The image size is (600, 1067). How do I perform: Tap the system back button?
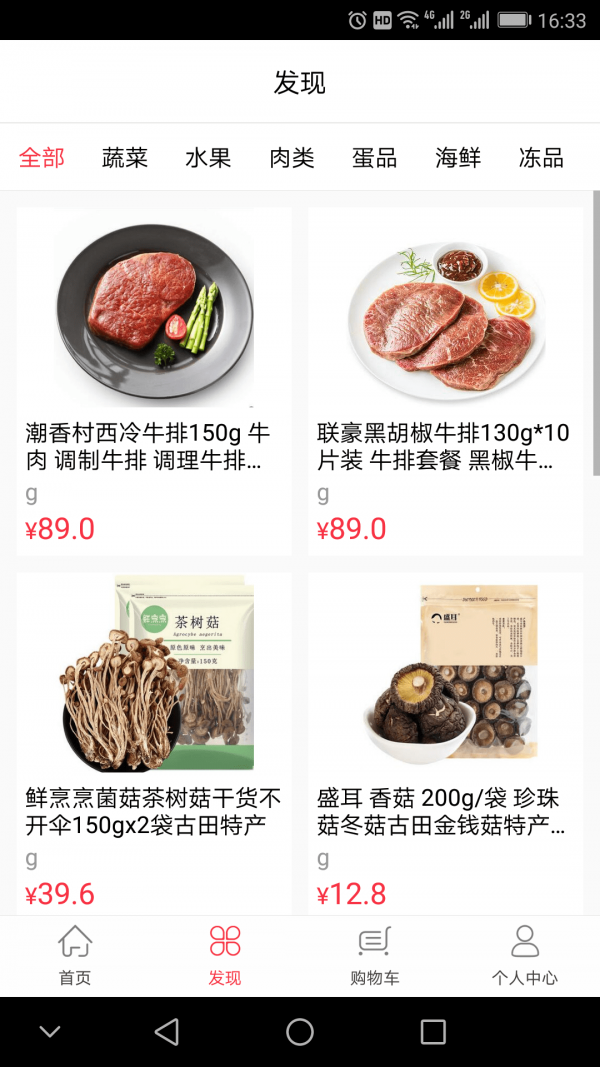coord(167,1031)
